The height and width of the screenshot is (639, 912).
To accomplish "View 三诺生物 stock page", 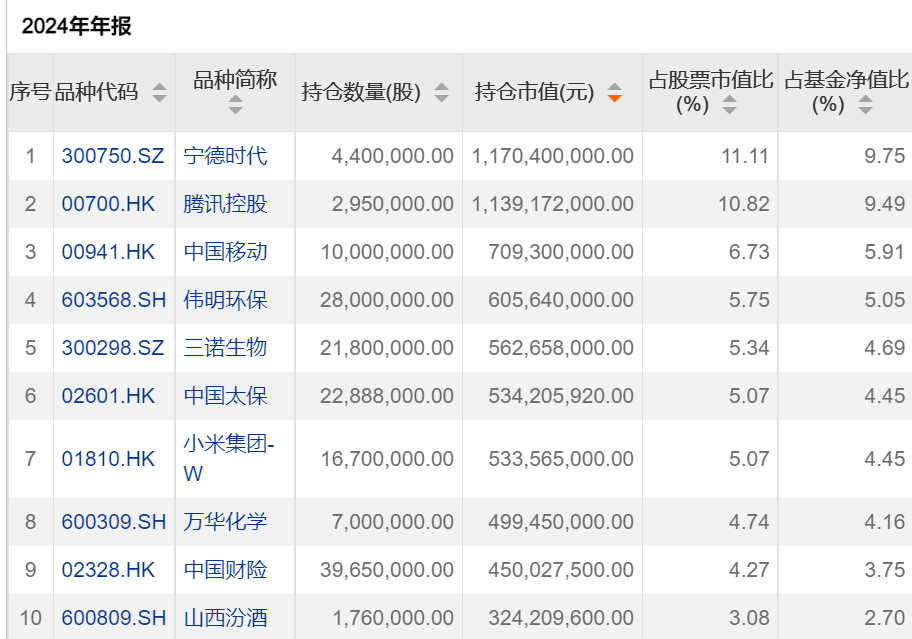I will 225,348.
